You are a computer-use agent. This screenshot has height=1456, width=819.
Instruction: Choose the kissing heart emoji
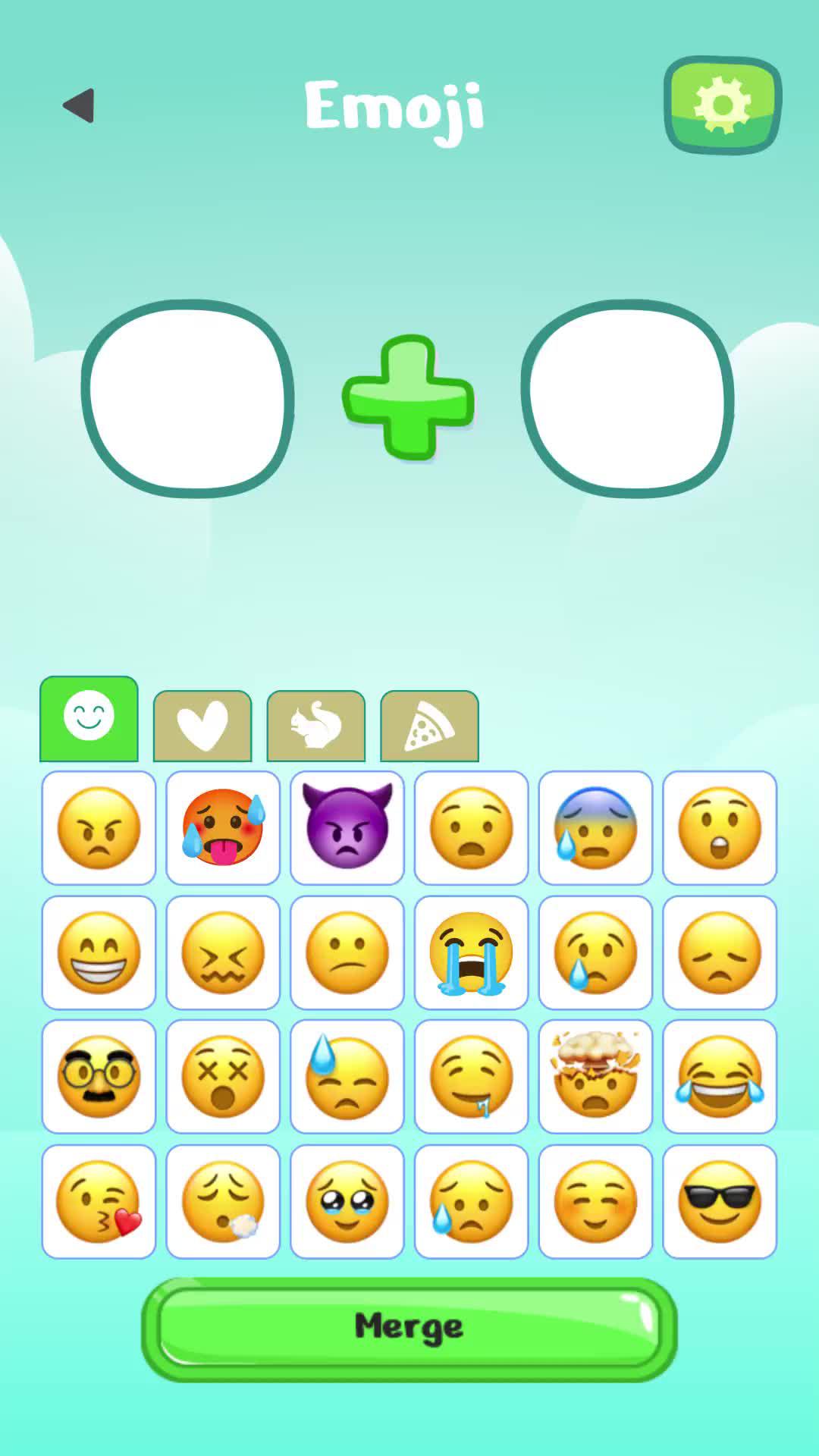coord(99,1201)
